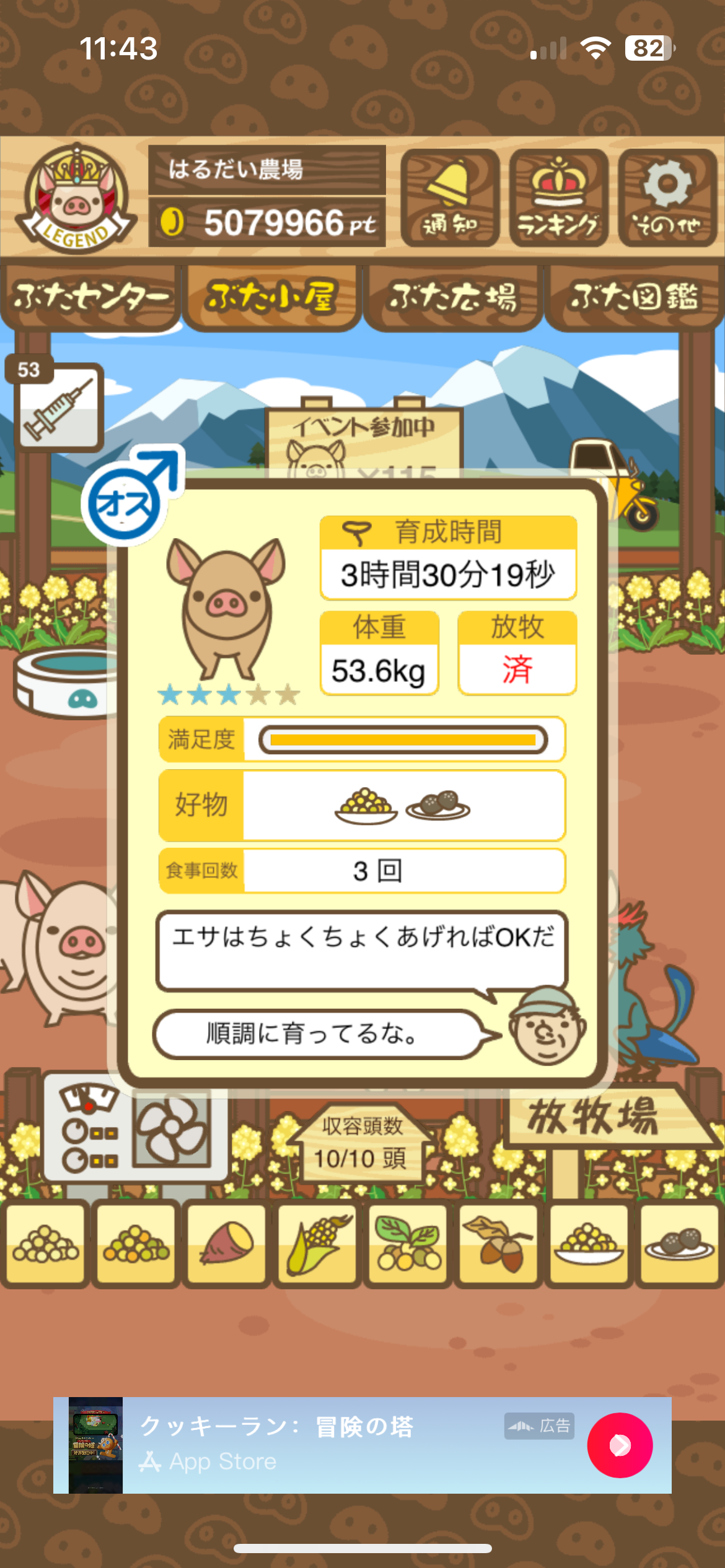Open the クッキーラン ad arrow button
Viewport: 725px width, 1568px height.
pos(620,1445)
